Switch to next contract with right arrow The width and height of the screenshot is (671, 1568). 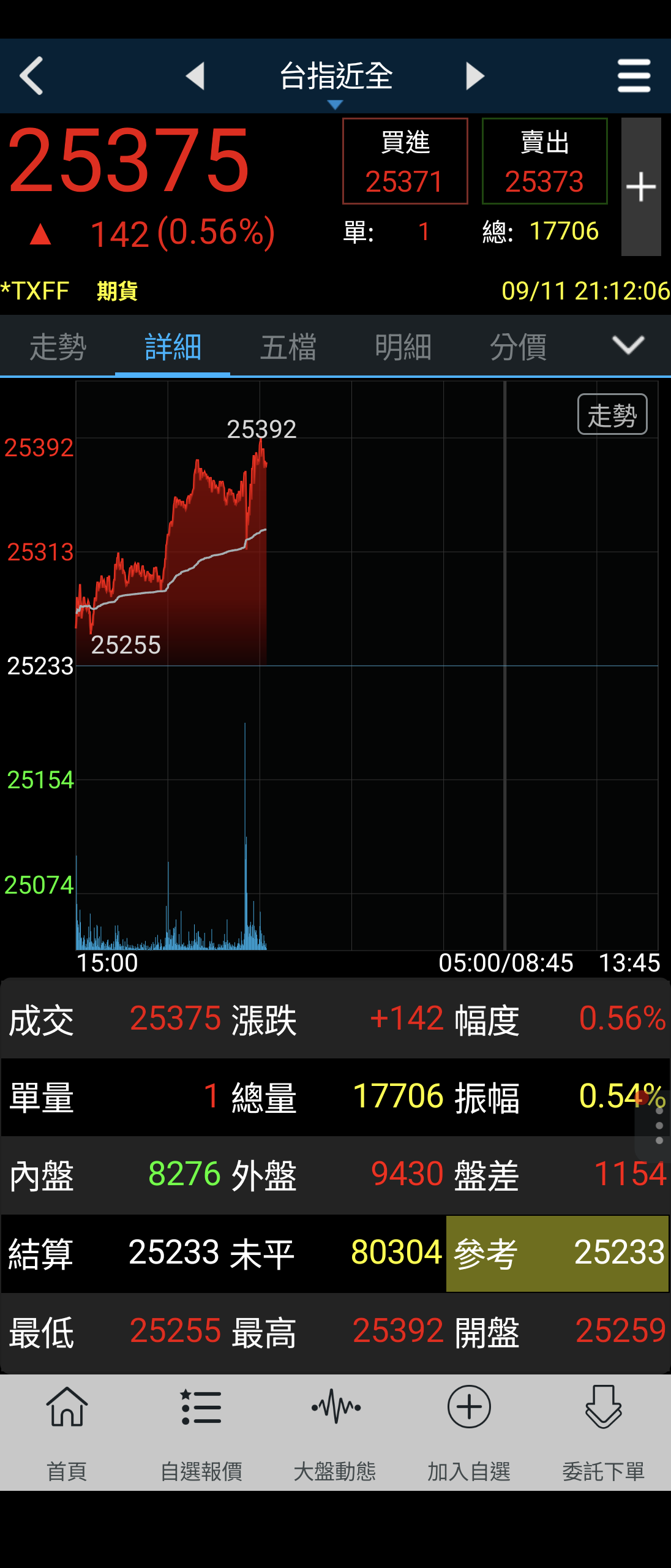click(474, 75)
